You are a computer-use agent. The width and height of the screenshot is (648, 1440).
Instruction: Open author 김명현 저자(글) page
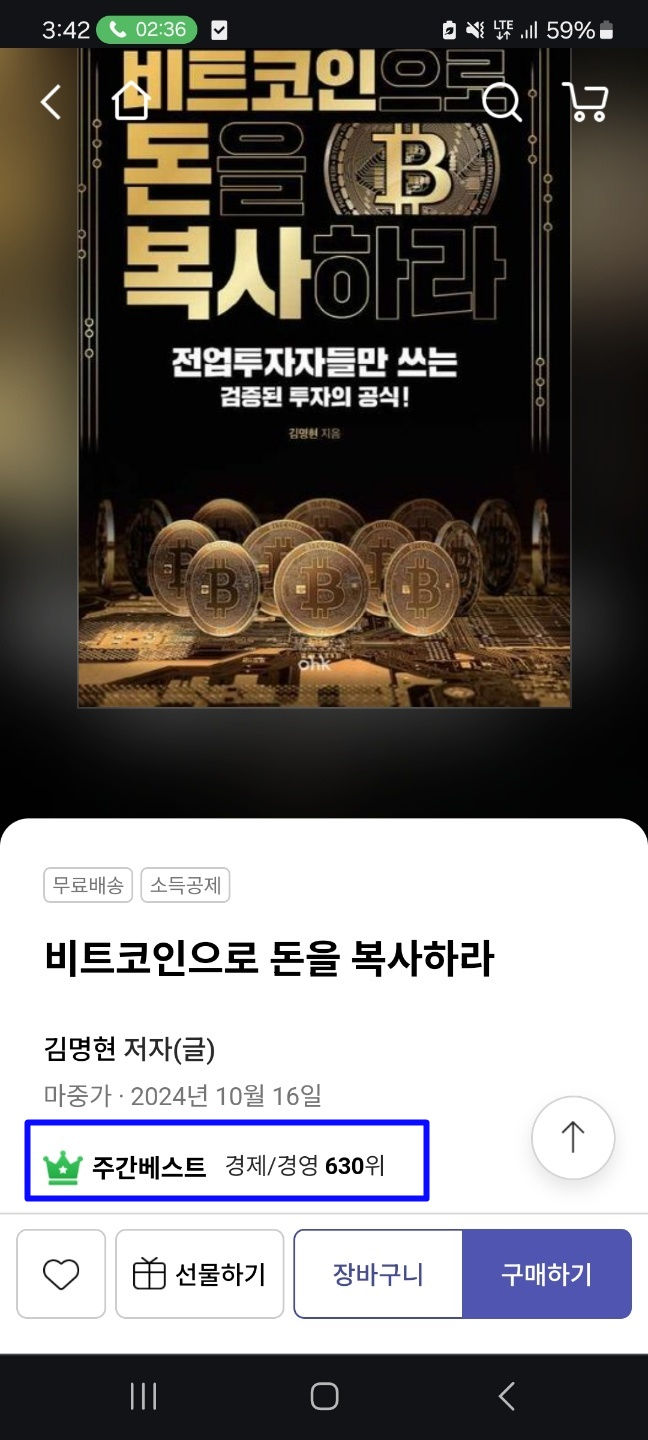[x=130, y=1049]
